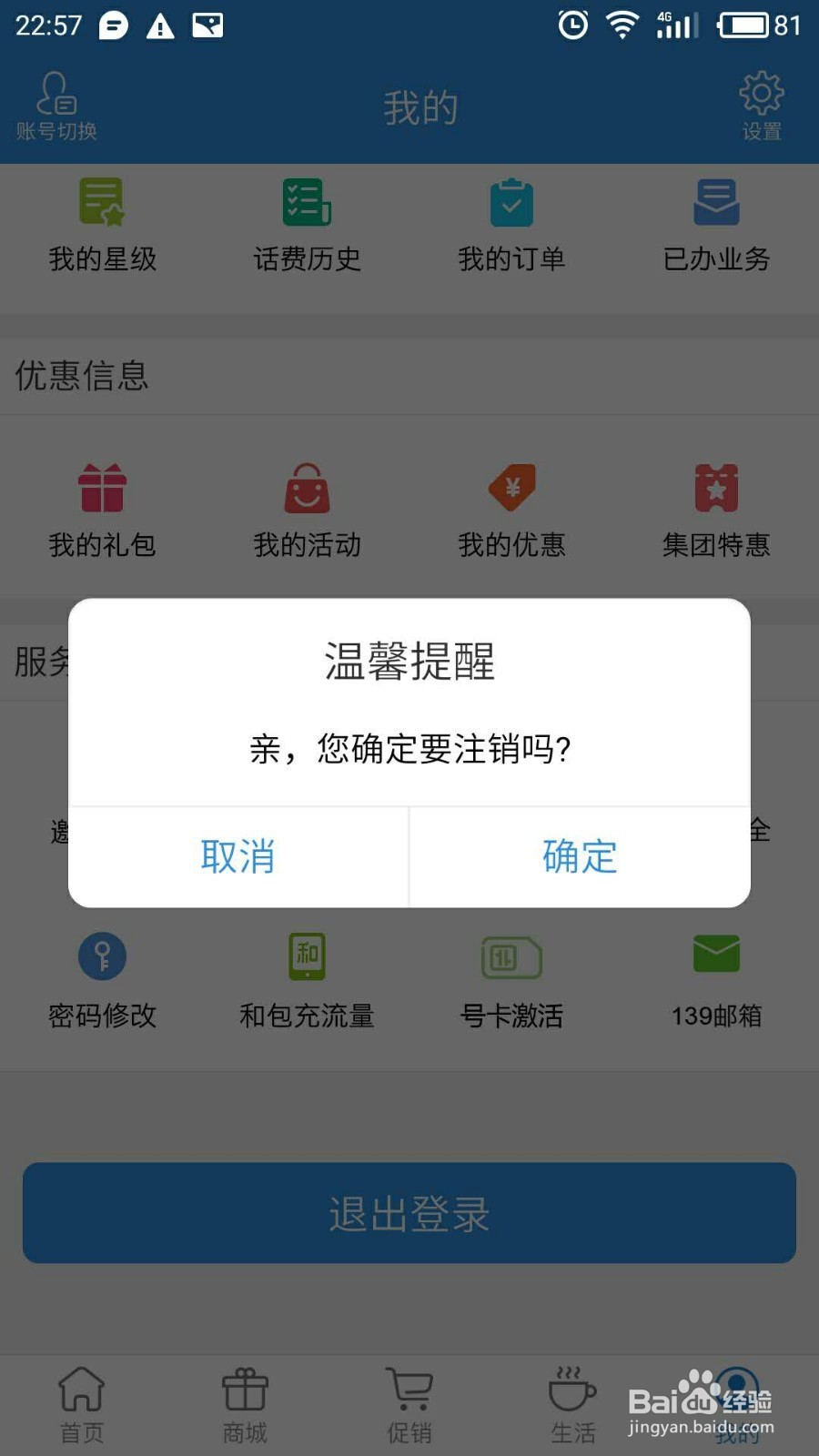Open 我的礼包 gift package icon
The width and height of the screenshot is (819, 1456).
tap(102, 510)
